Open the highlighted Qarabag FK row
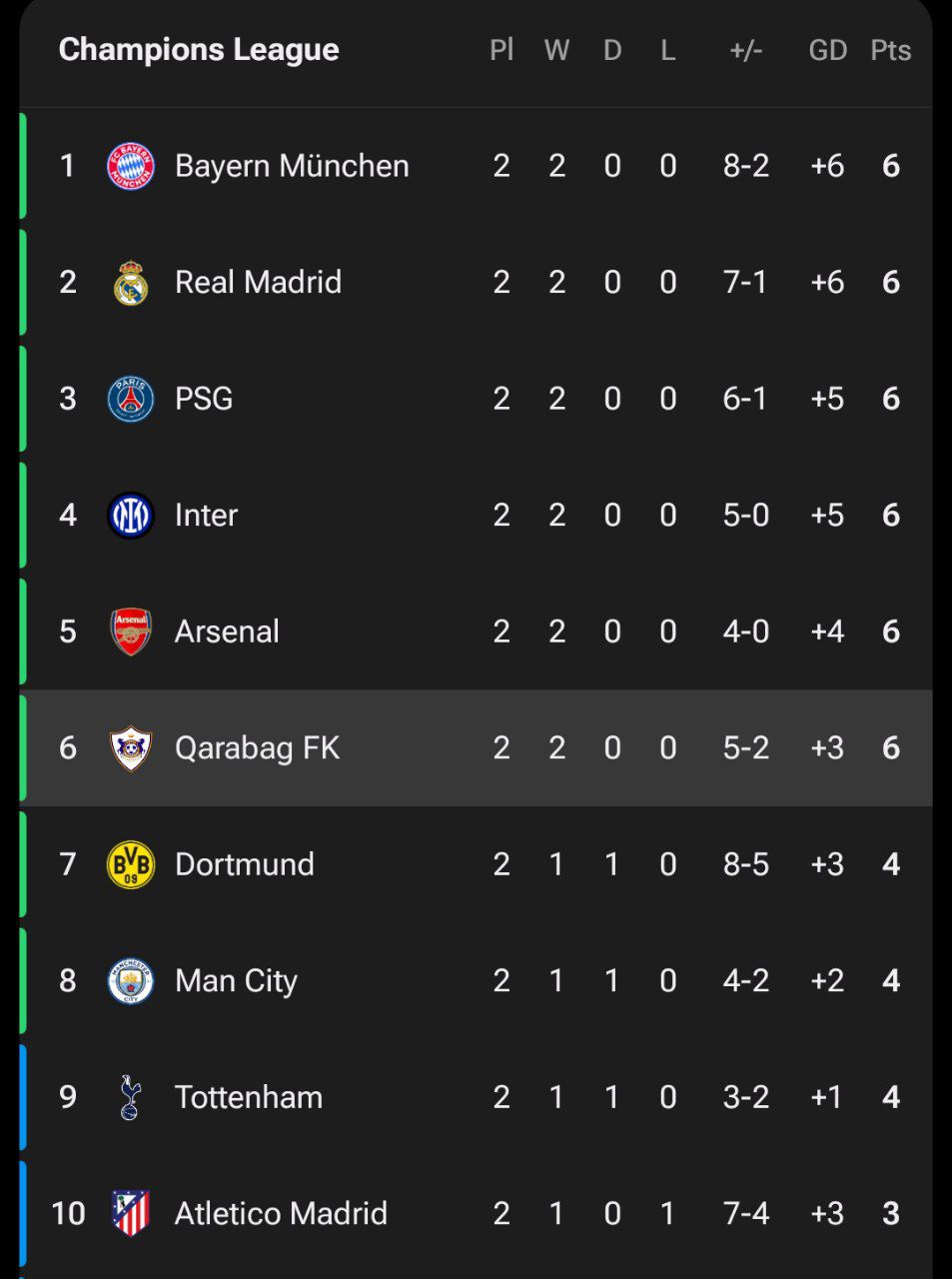952x1279 pixels. [x=257, y=747]
